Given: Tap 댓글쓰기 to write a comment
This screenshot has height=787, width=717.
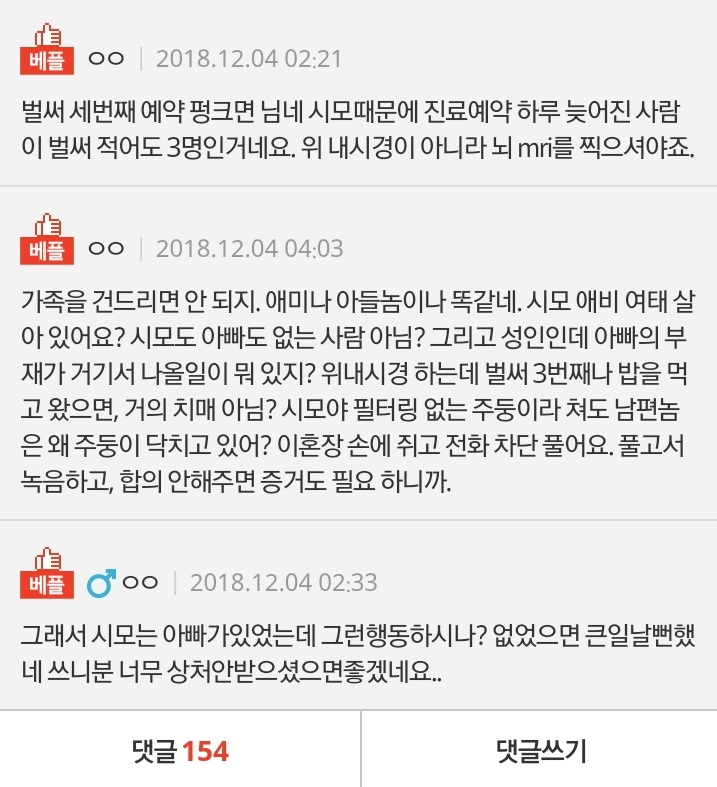Looking at the screenshot, I should pyautogui.click(x=540, y=750).
